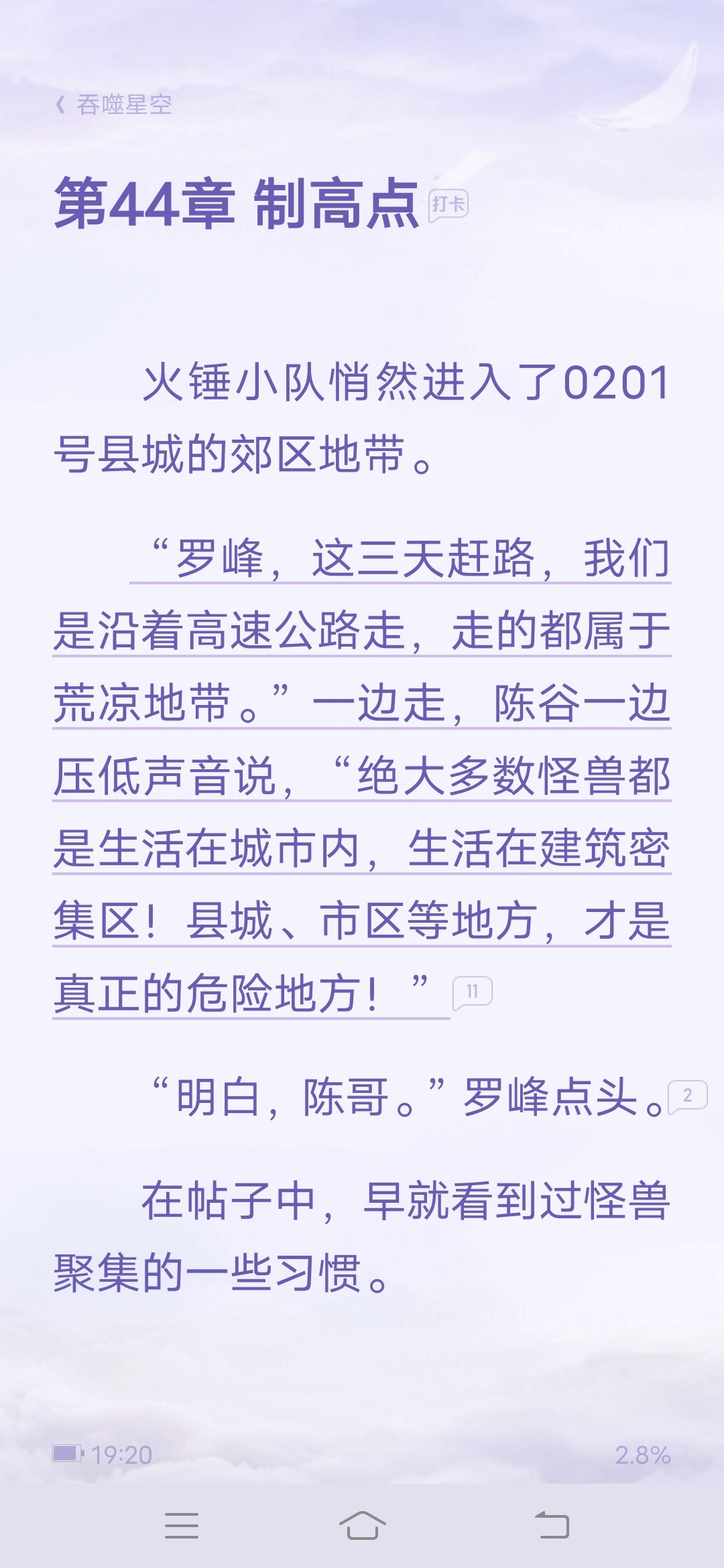Image resolution: width=724 pixels, height=1568 pixels.
Task: Open the system recent apps menu button
Action: (x=182, y=1526)
